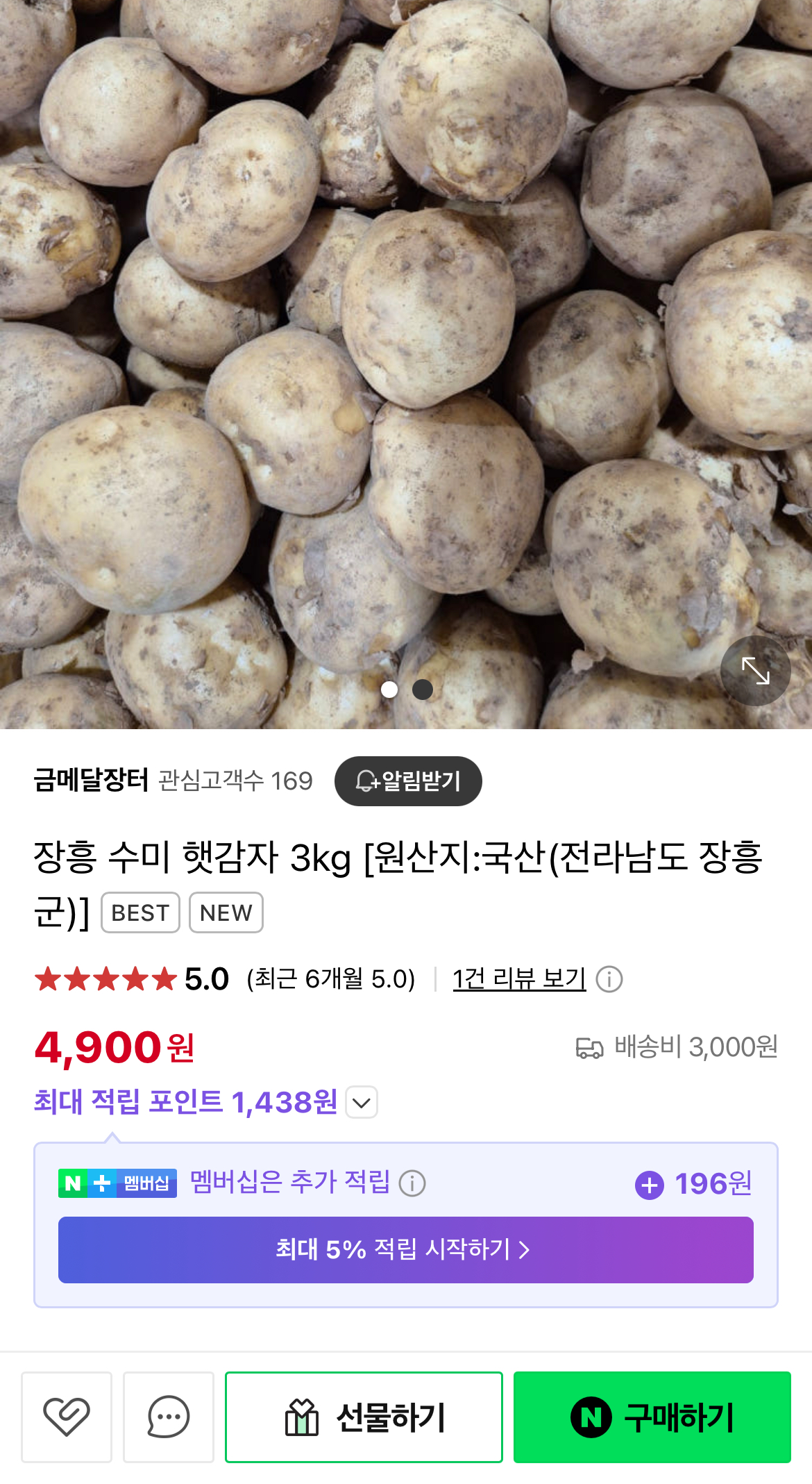Expand the 최대 적립 포인트 details
Screen dimensions: 812x1484
pos(362,1102)
